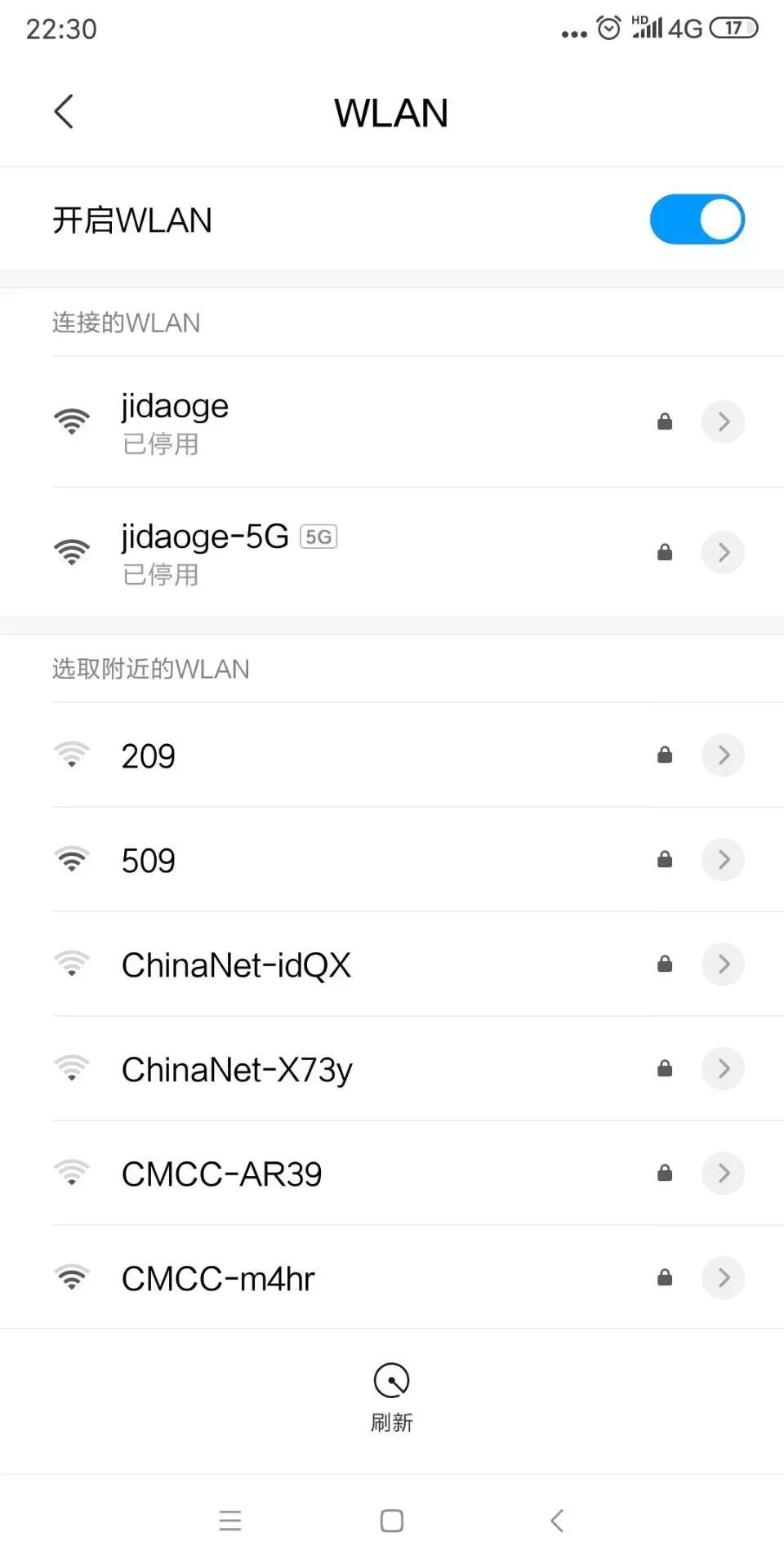Image resolution: width=784 pixels, height=1568 pixels.
Task: Disable the 开启WLAN switch
Action: point(697,219)
